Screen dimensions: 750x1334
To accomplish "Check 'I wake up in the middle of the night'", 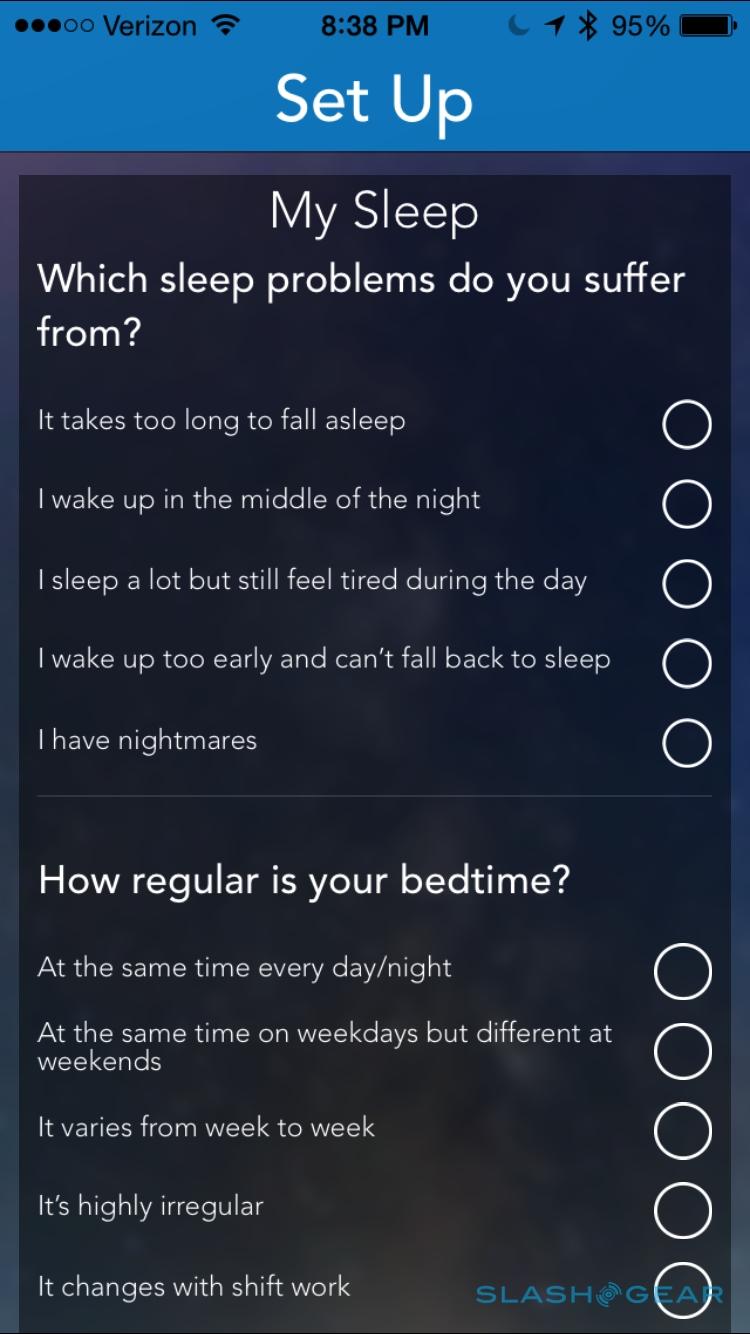I will tap(686, 503).
